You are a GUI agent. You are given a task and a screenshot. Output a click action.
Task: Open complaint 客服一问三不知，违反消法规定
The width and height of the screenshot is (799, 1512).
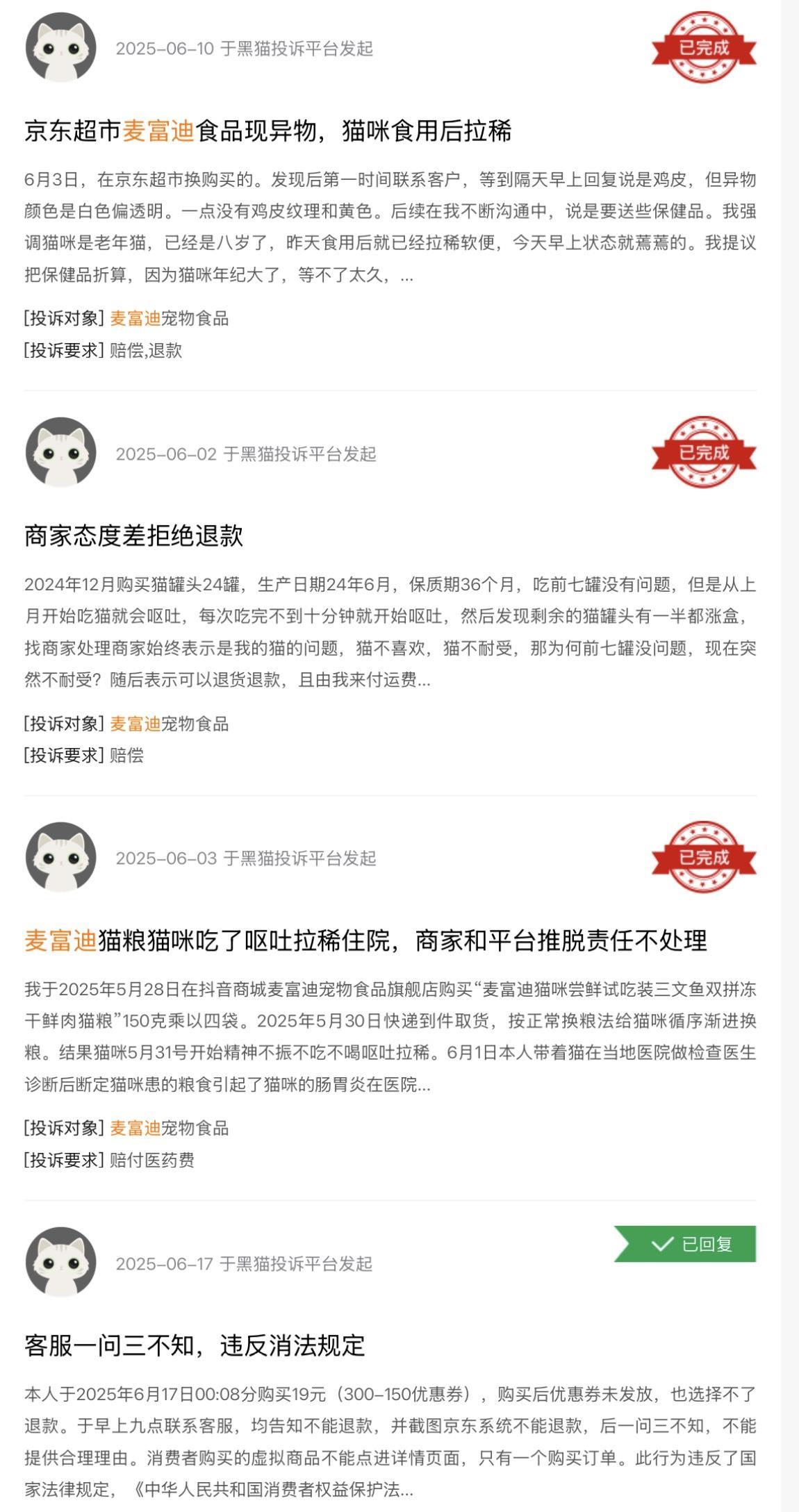(195, 1346)
